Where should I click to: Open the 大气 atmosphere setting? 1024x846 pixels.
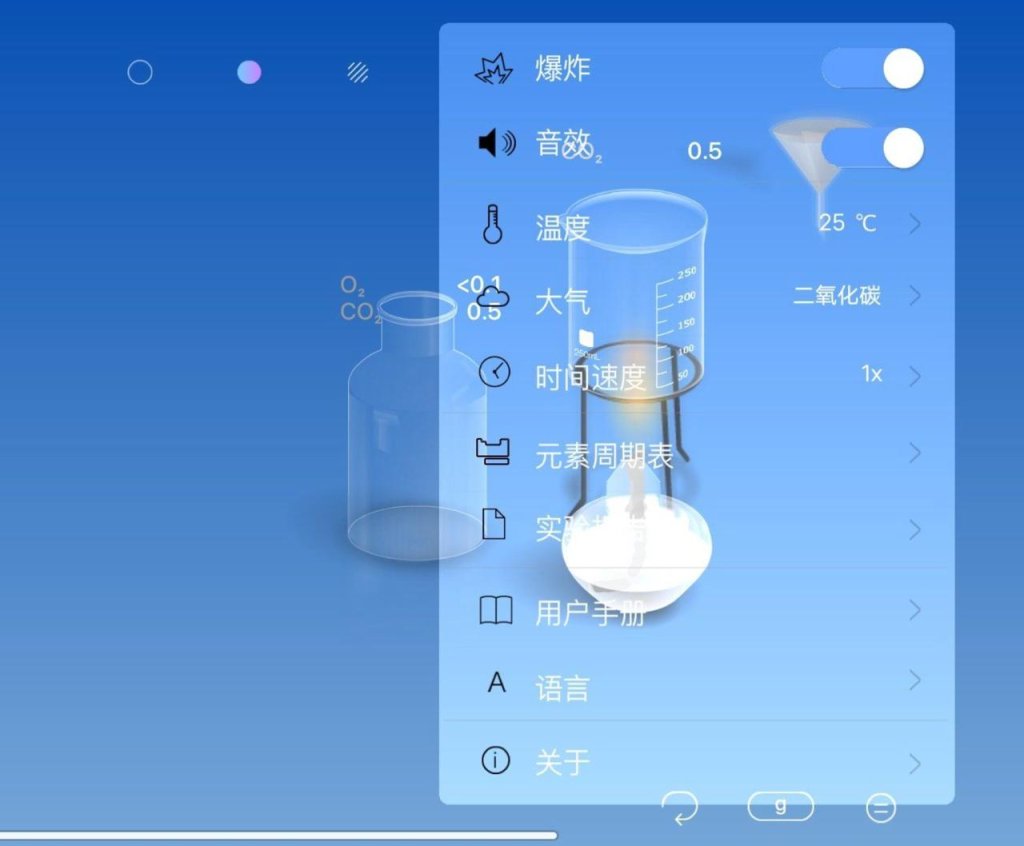click(696, 297)
